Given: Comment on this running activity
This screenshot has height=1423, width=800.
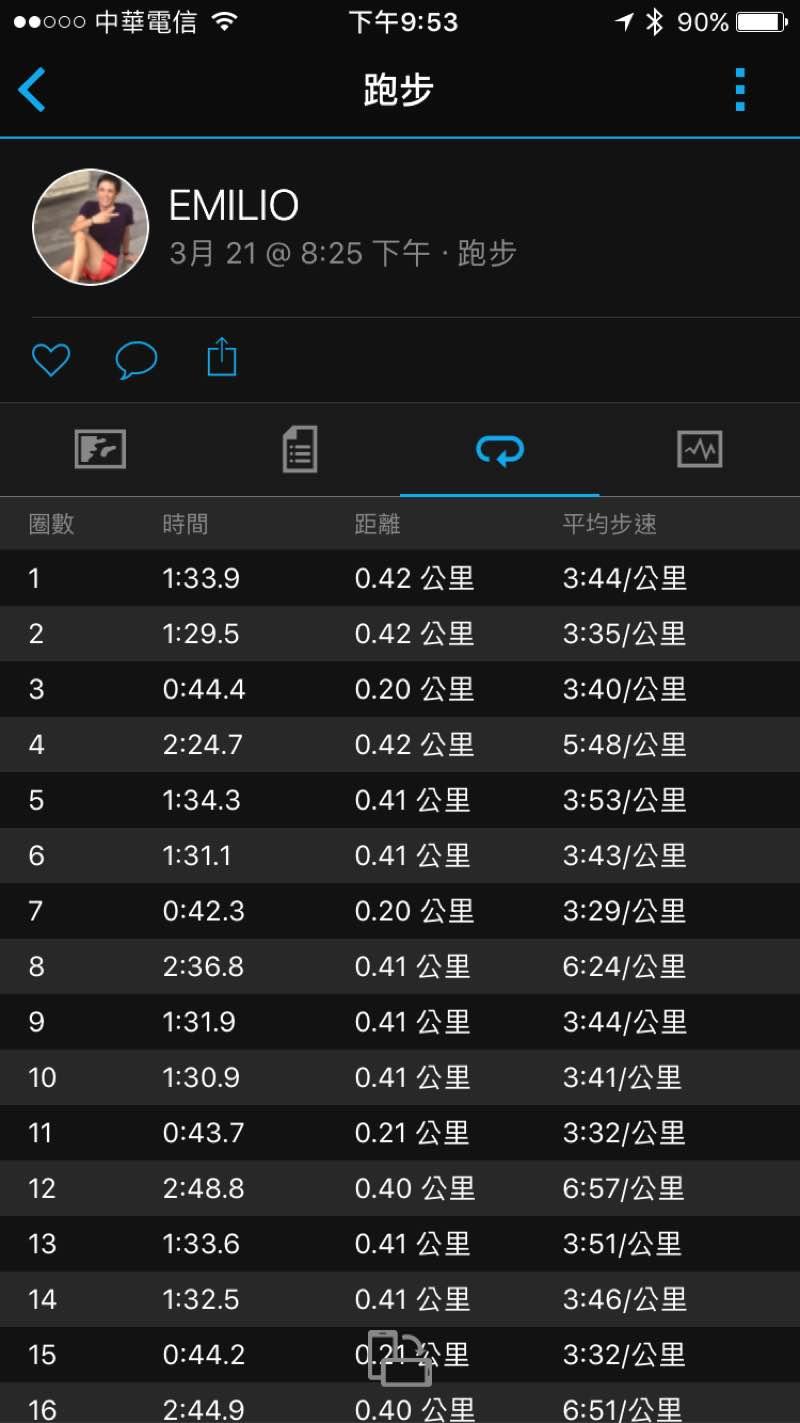Looking at the screenshot, I should [x=136, y=359].
